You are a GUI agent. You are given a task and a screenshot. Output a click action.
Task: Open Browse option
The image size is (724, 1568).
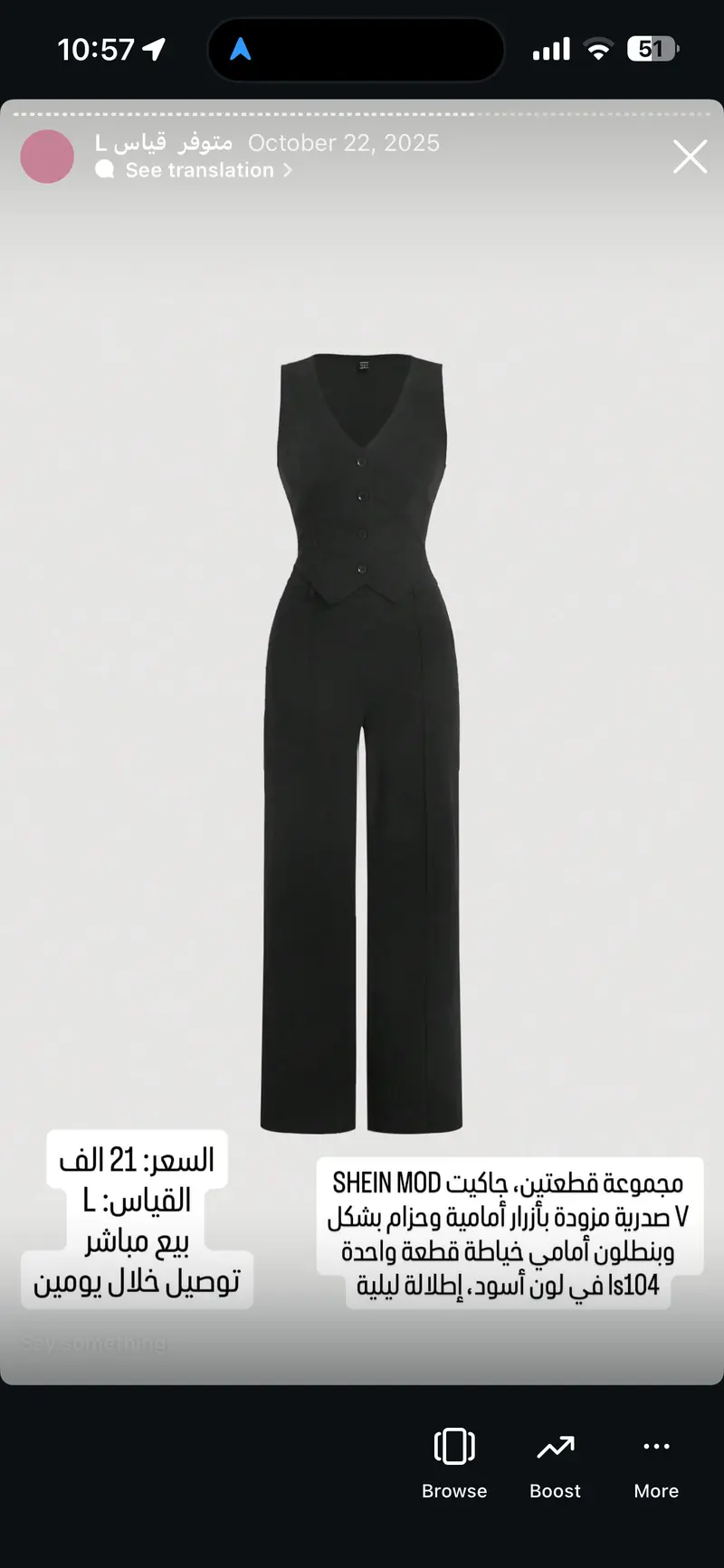click(454, 1462)
